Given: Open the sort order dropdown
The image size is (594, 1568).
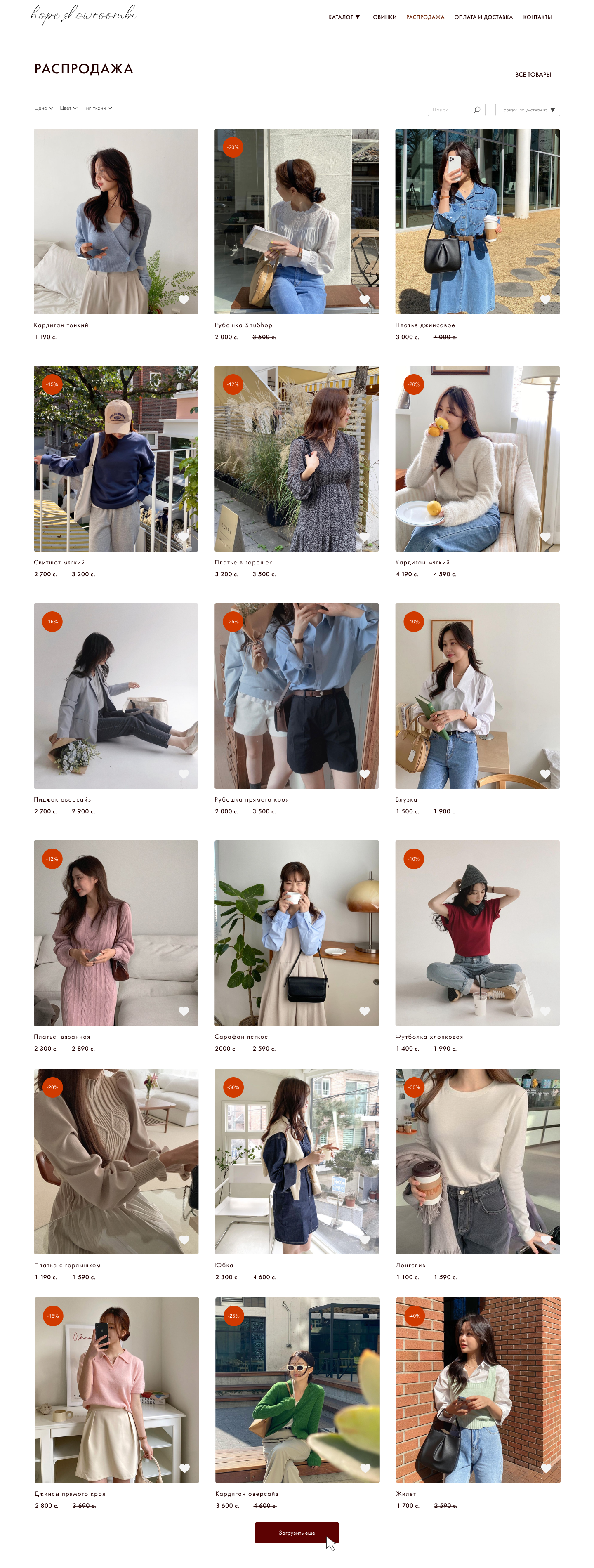Looking at the screenshot, I should click(527, 110).
